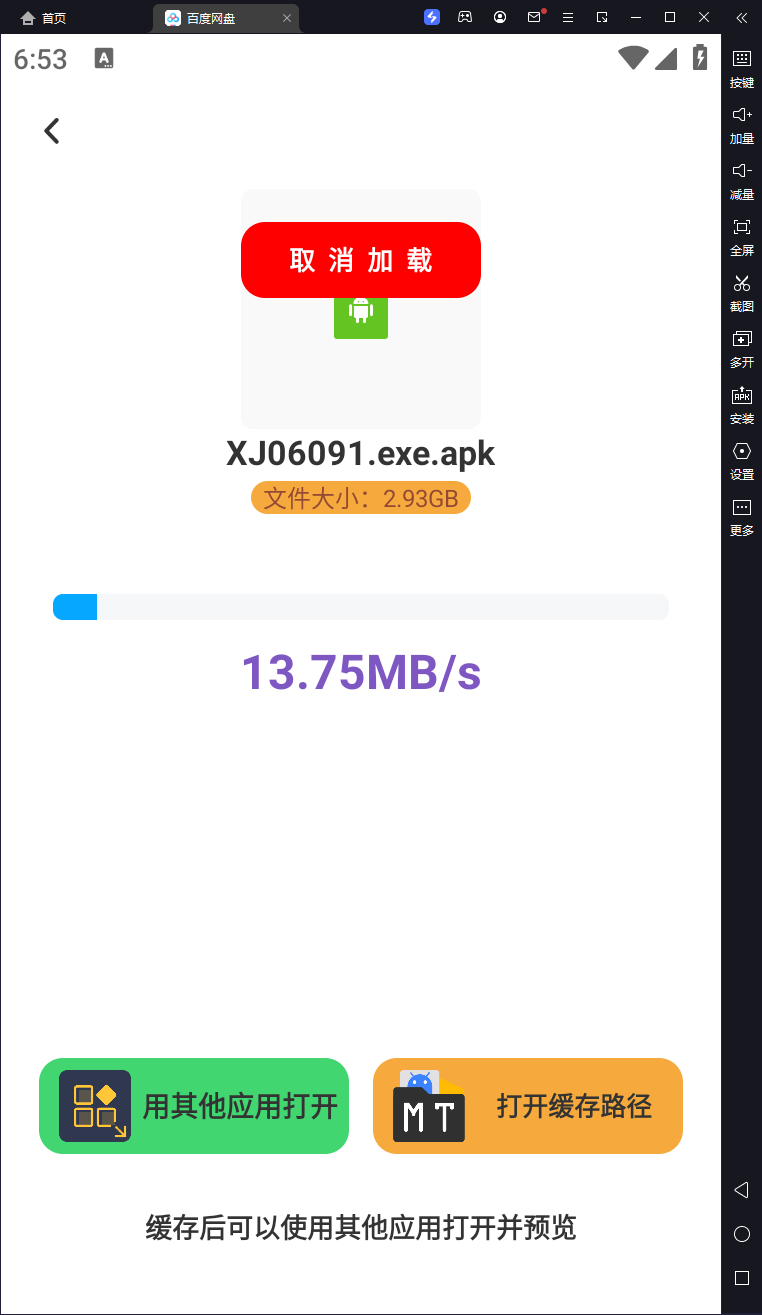Image resolution: width=762 pixels, height=1315 pixels.
Task: Open the 按键 keymapping tool
Action: (742, 69)
